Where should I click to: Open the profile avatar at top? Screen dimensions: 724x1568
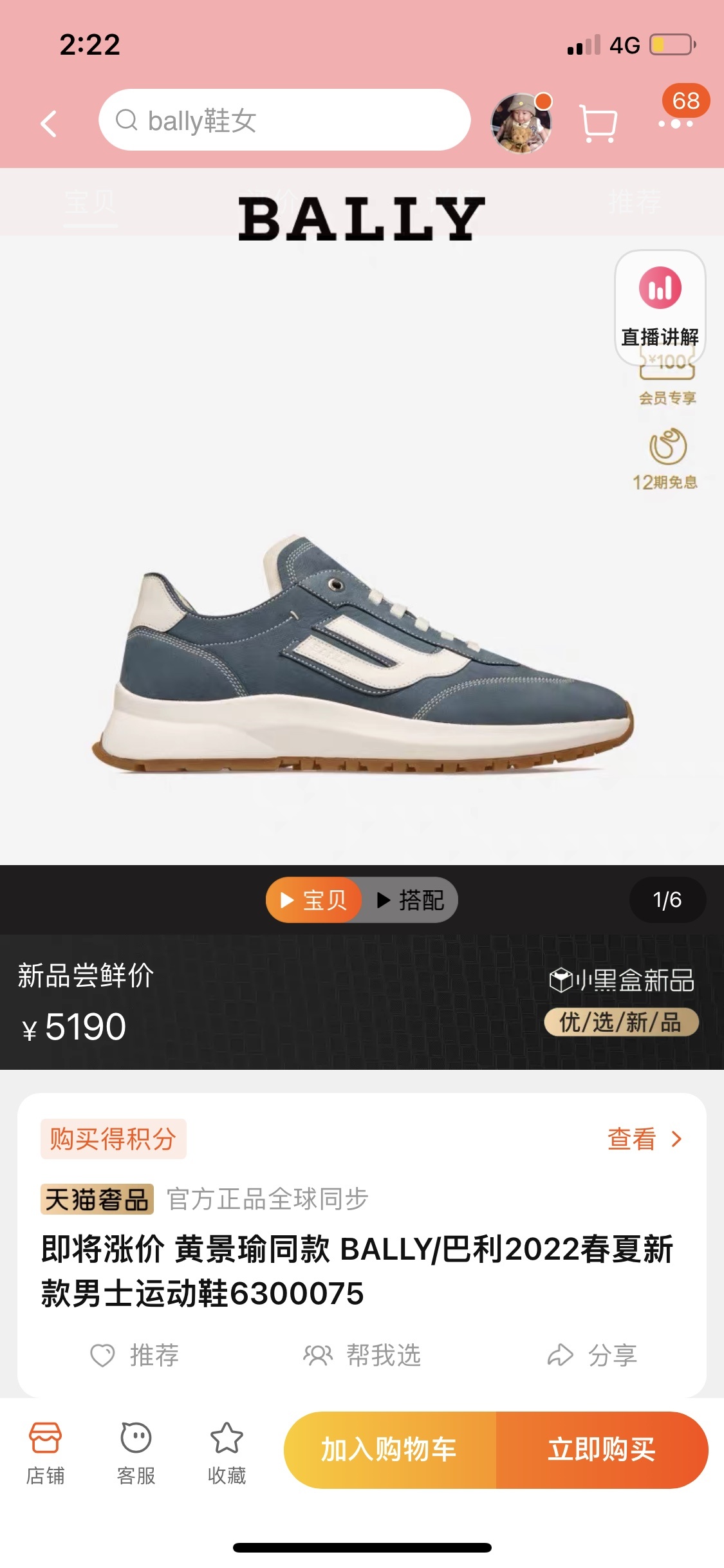pos(521,123)
